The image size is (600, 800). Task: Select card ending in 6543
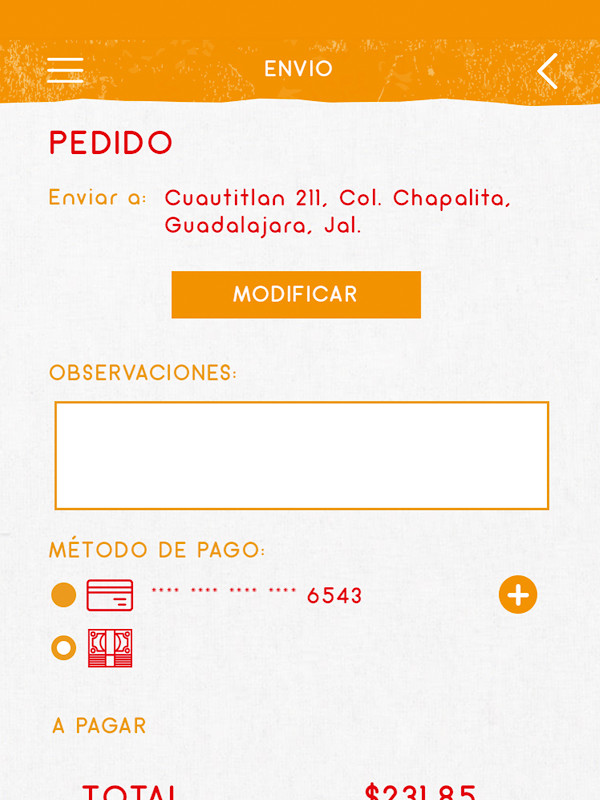[64, 595]
